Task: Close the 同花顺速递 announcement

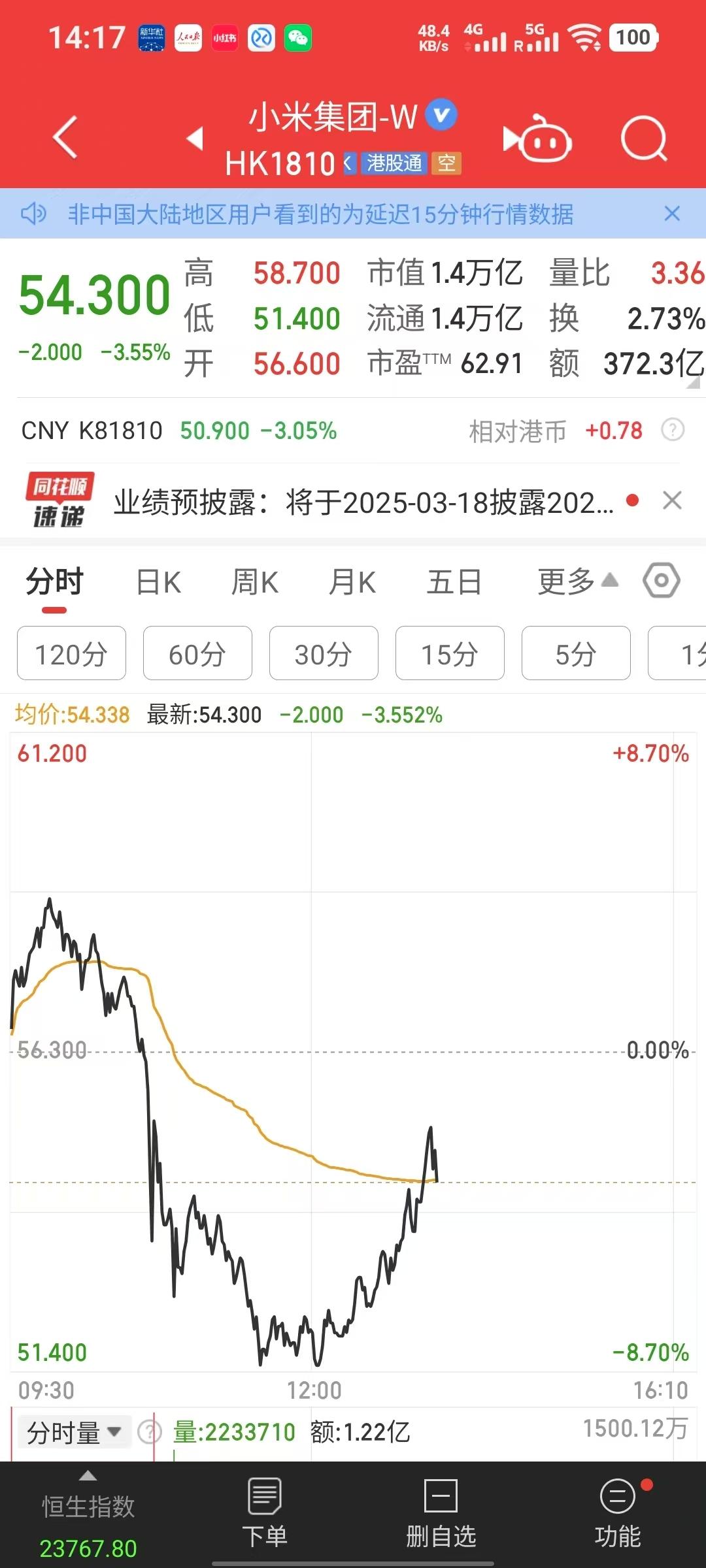Action: pos(672,501)
